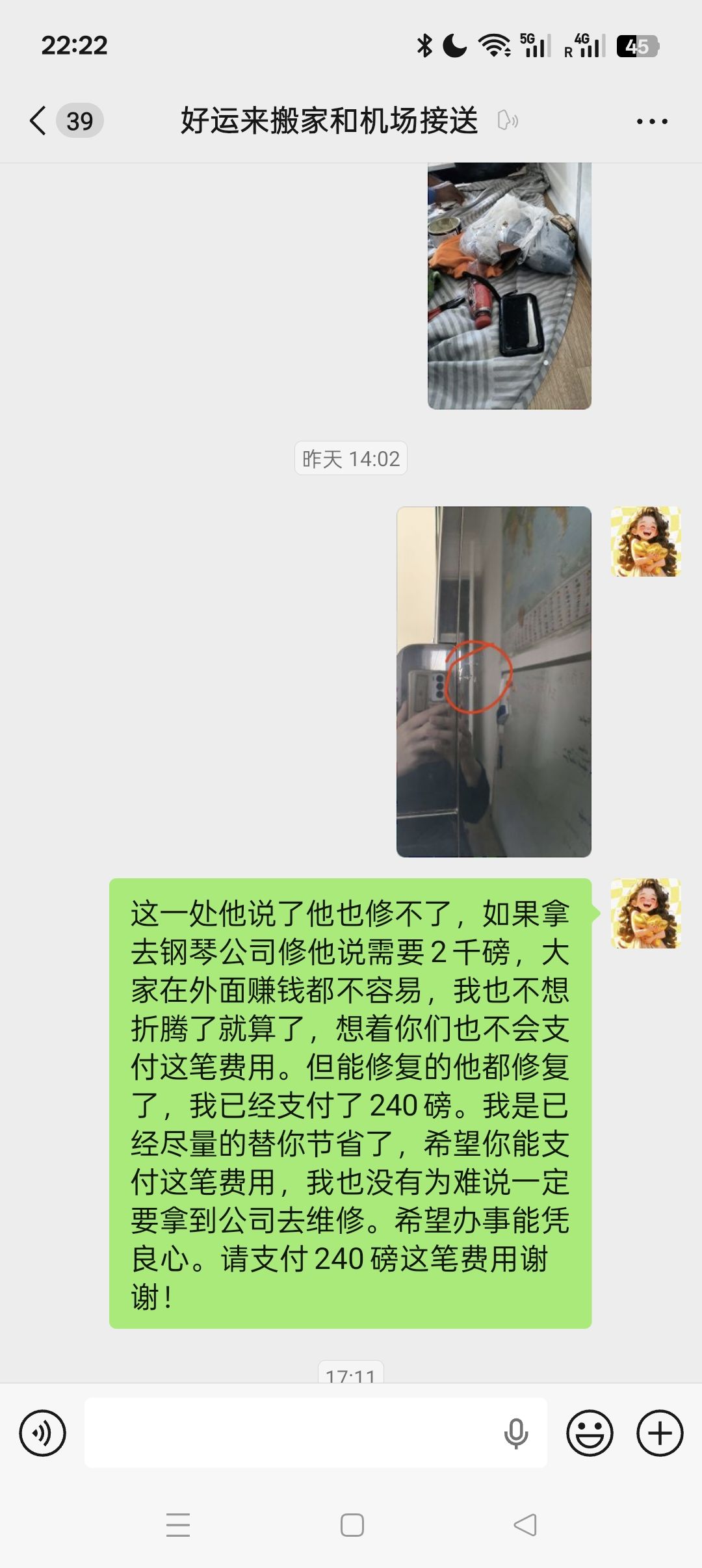Tap the system back triangle button
Screen dimensions: 702x1568
[525, 1525]
